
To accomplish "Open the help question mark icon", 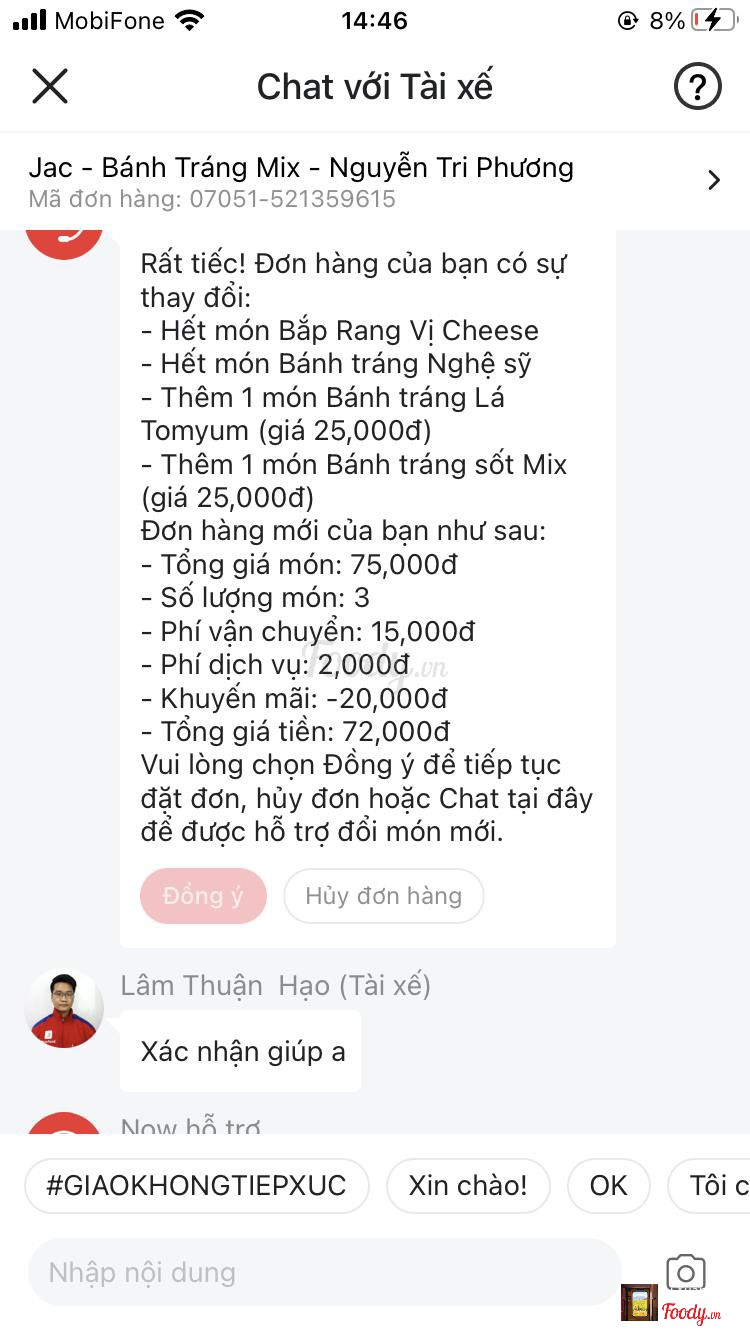I will click(698, 87).
